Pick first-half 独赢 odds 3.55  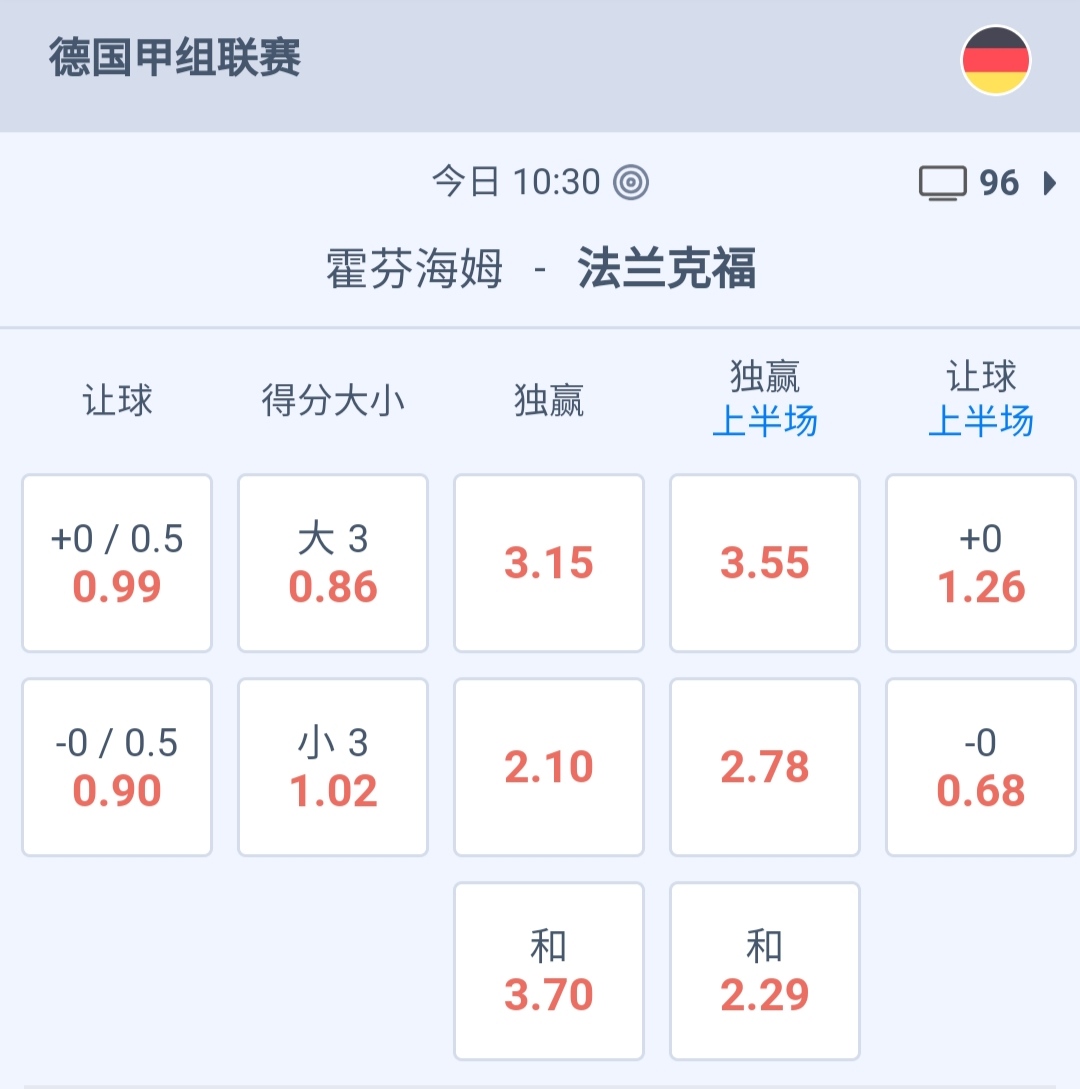pyautogui.click(x=765, y=563)
